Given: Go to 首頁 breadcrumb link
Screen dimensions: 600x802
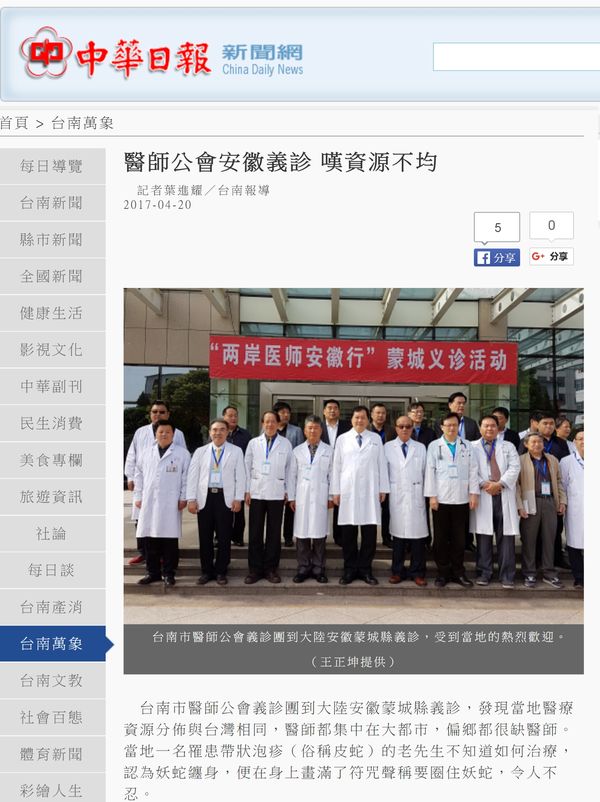Looking at the screenshot, I should click(x=14, y=123).
